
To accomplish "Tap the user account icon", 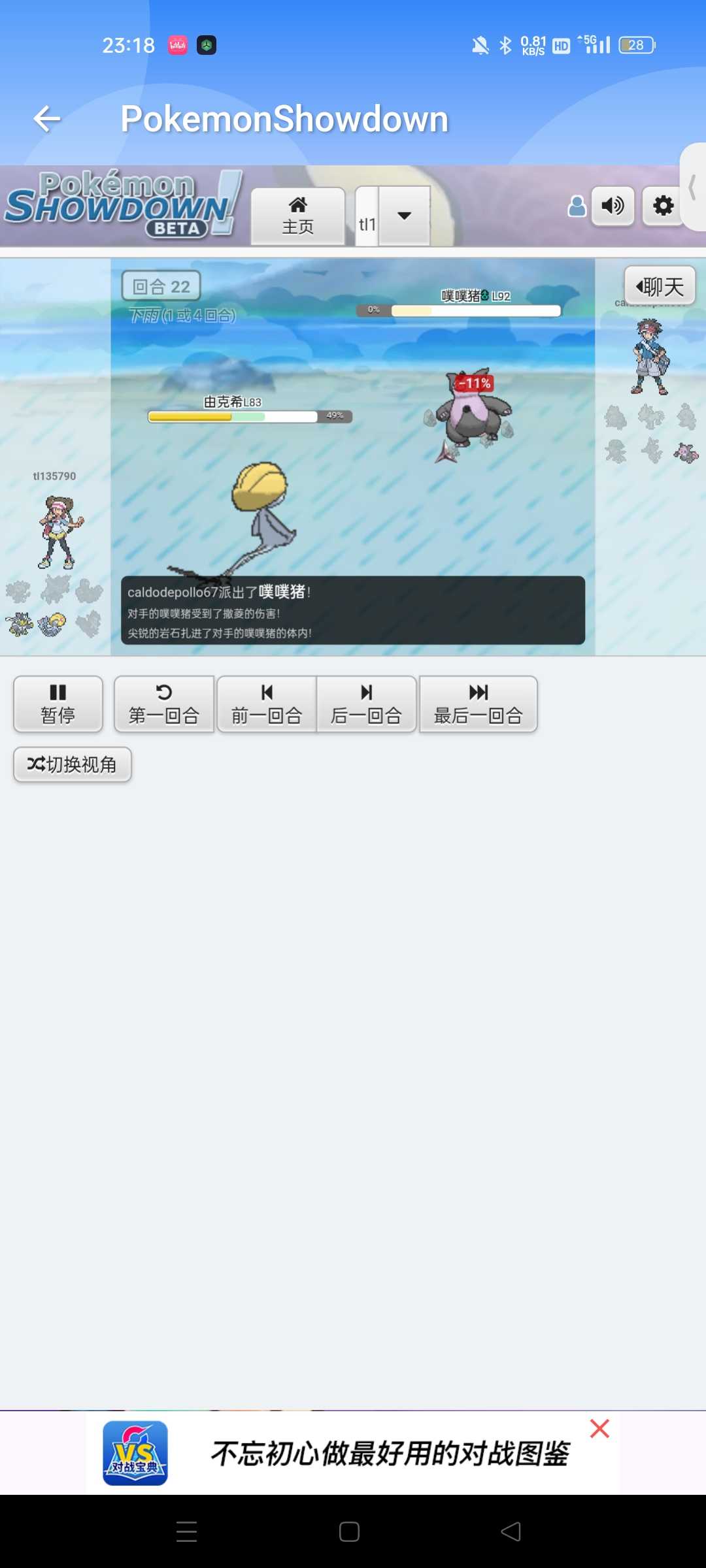I will [577, 206].
